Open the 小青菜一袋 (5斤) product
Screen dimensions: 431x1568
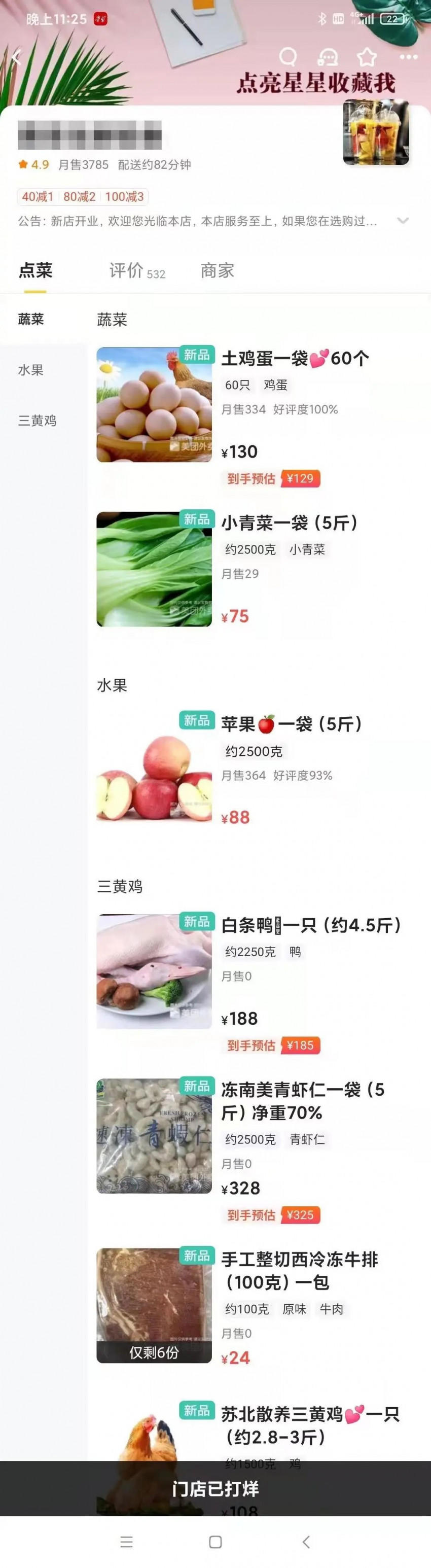[290, 523]
